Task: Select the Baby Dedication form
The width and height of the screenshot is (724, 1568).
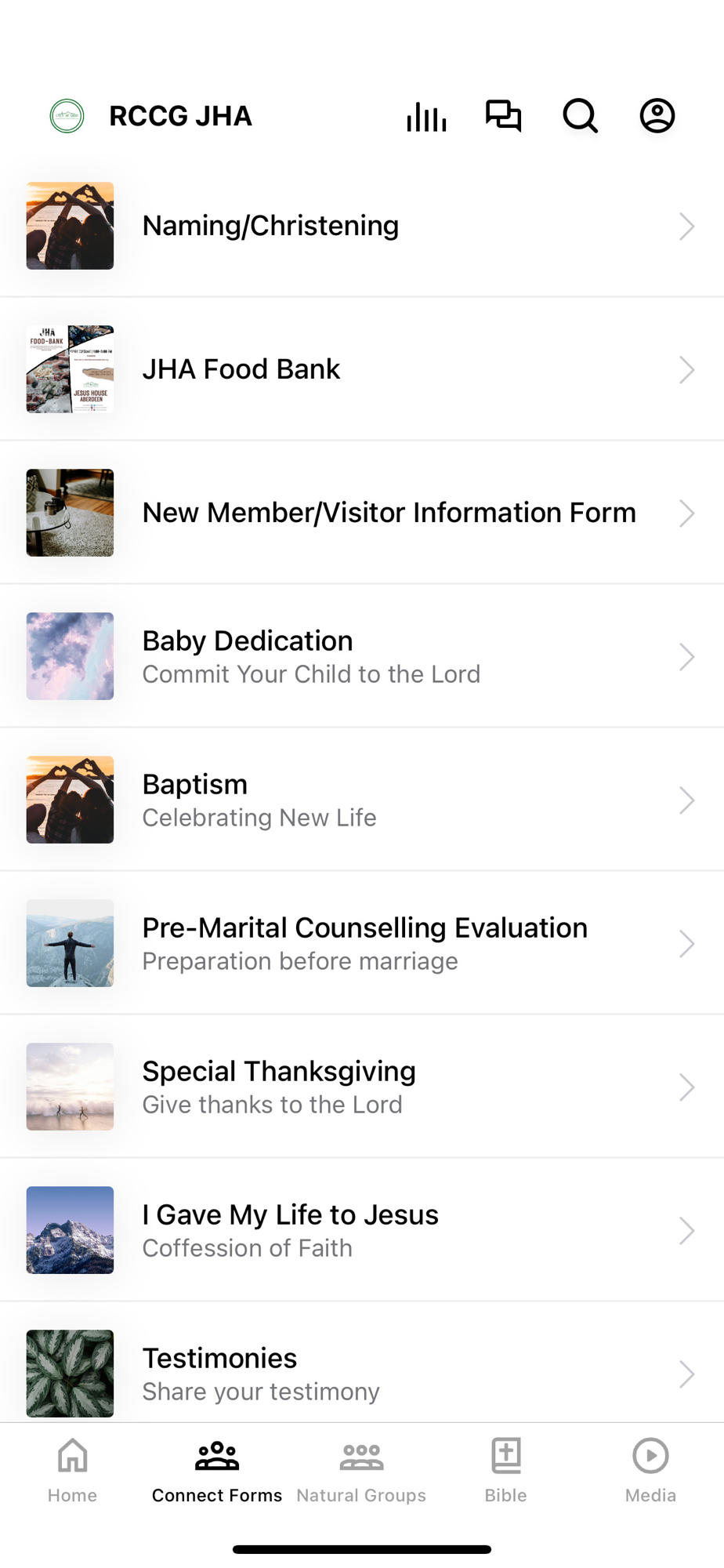Action: click(362, 656)
